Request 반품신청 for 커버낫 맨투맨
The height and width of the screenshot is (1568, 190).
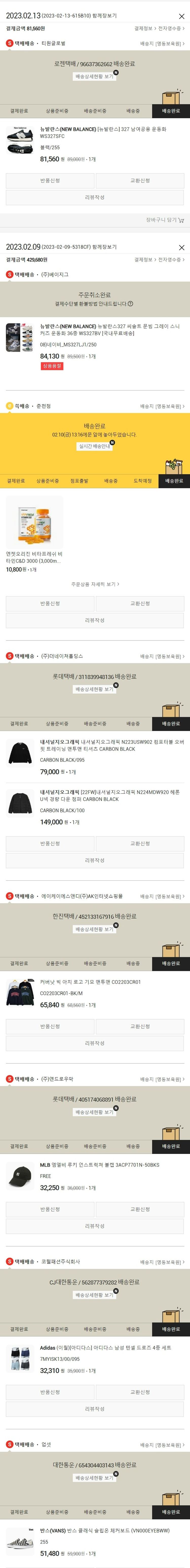(x=50, y=1026)
